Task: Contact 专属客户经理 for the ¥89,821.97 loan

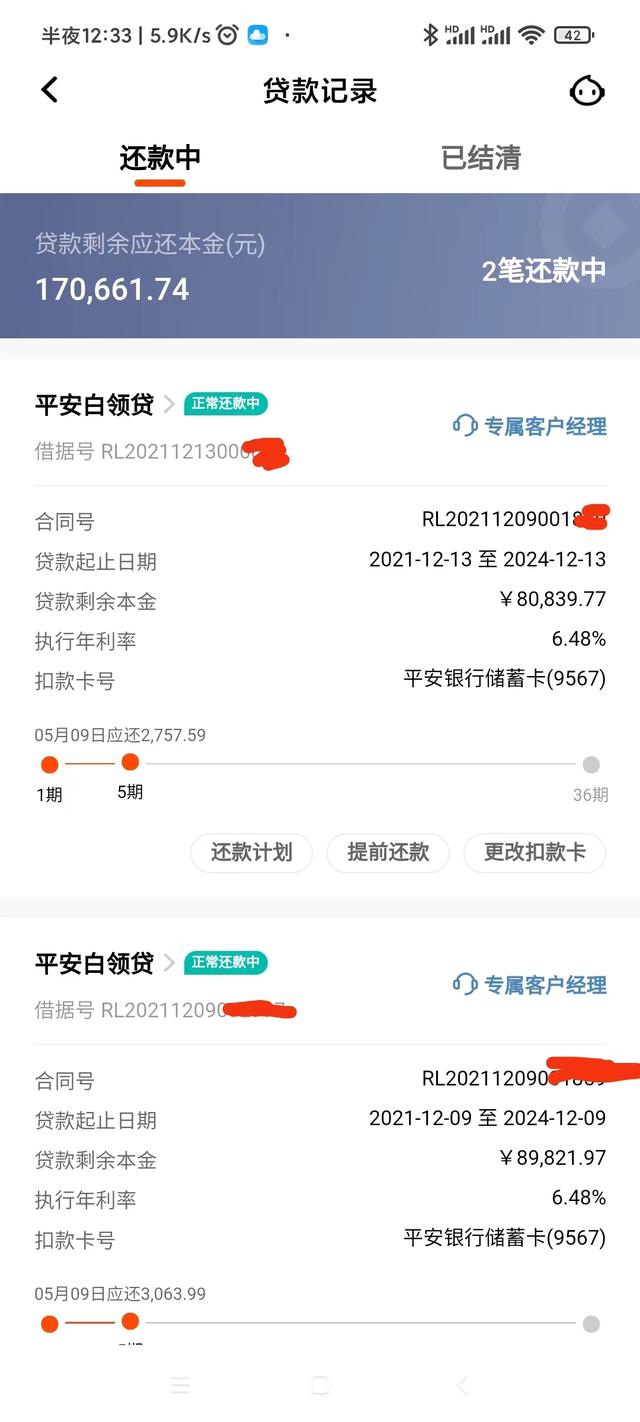Action: 530,985
